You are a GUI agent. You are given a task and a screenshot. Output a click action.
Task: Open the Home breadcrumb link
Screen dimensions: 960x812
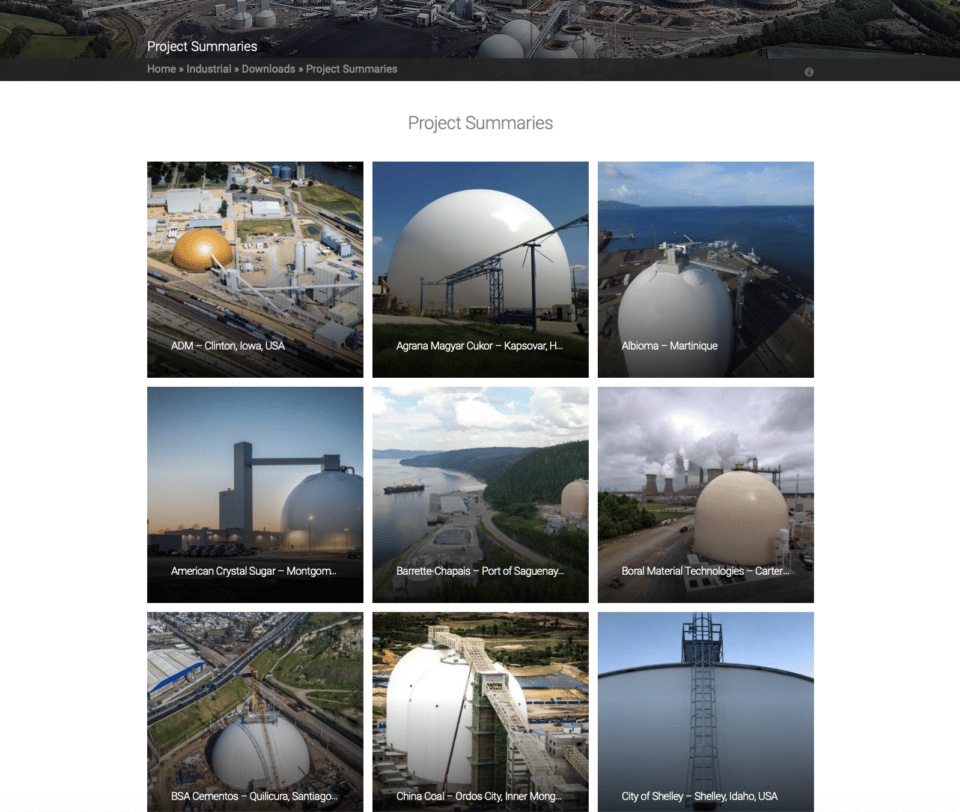161,69
